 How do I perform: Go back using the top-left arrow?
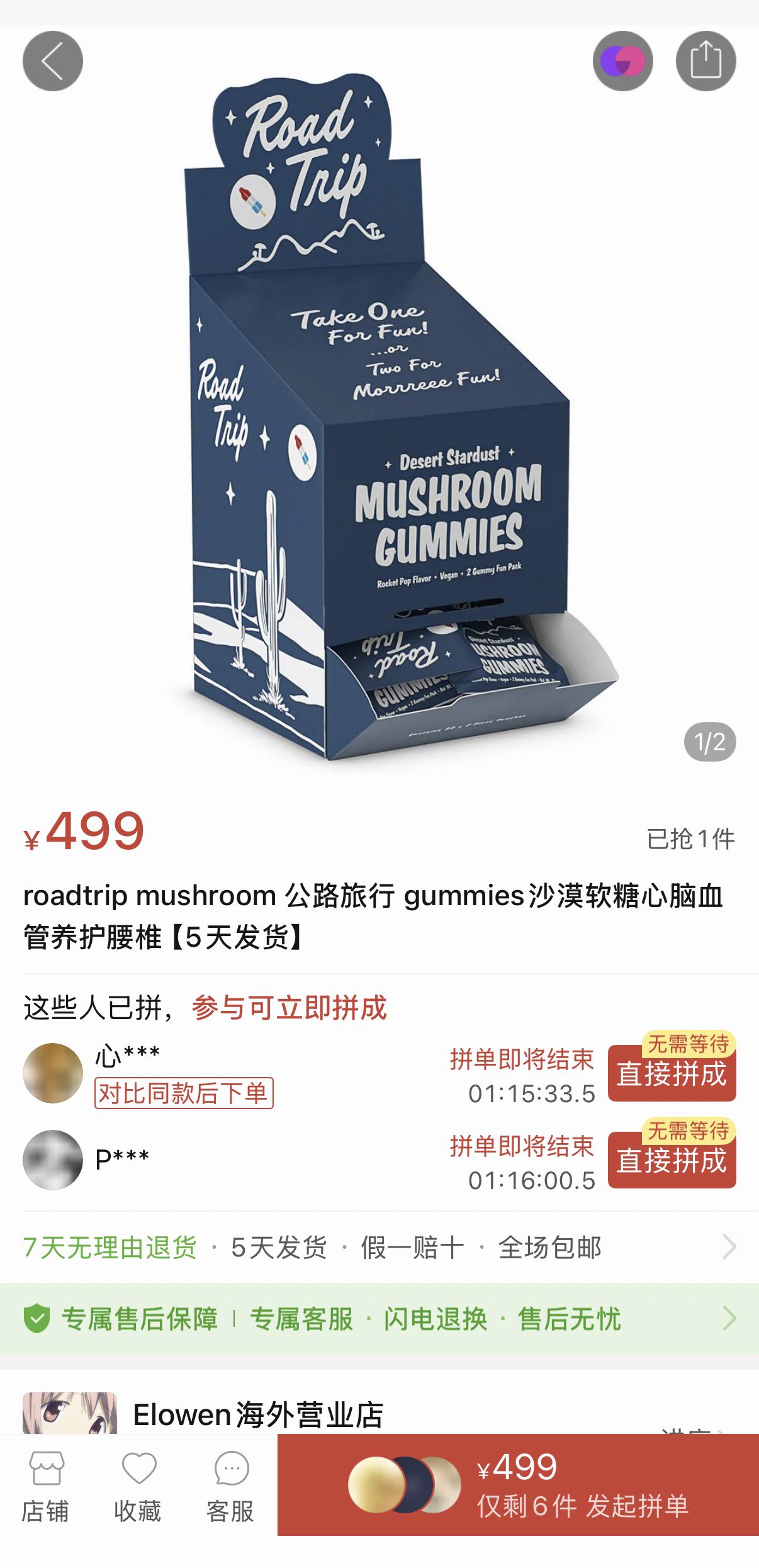click(53, 61)
